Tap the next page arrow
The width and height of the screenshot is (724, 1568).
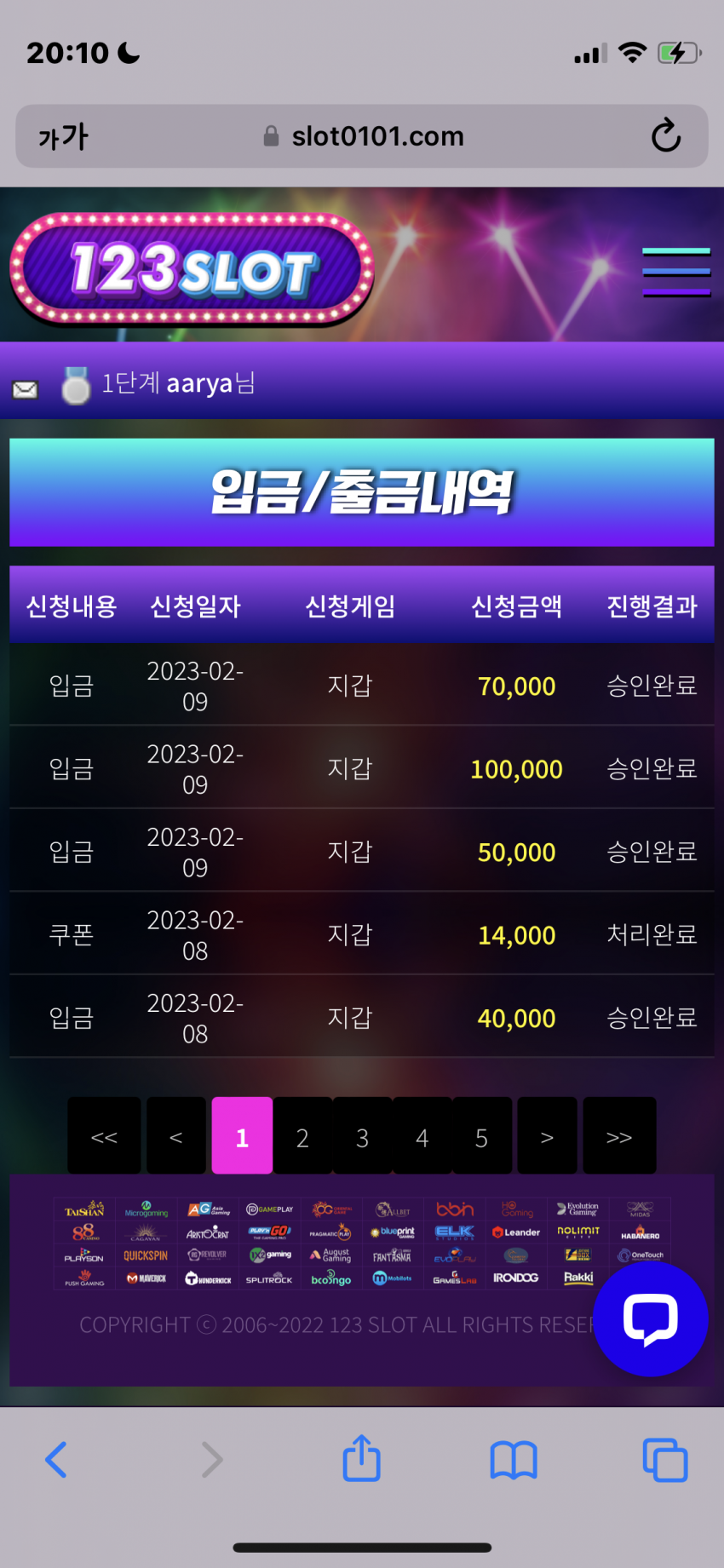click(547, 1137)
